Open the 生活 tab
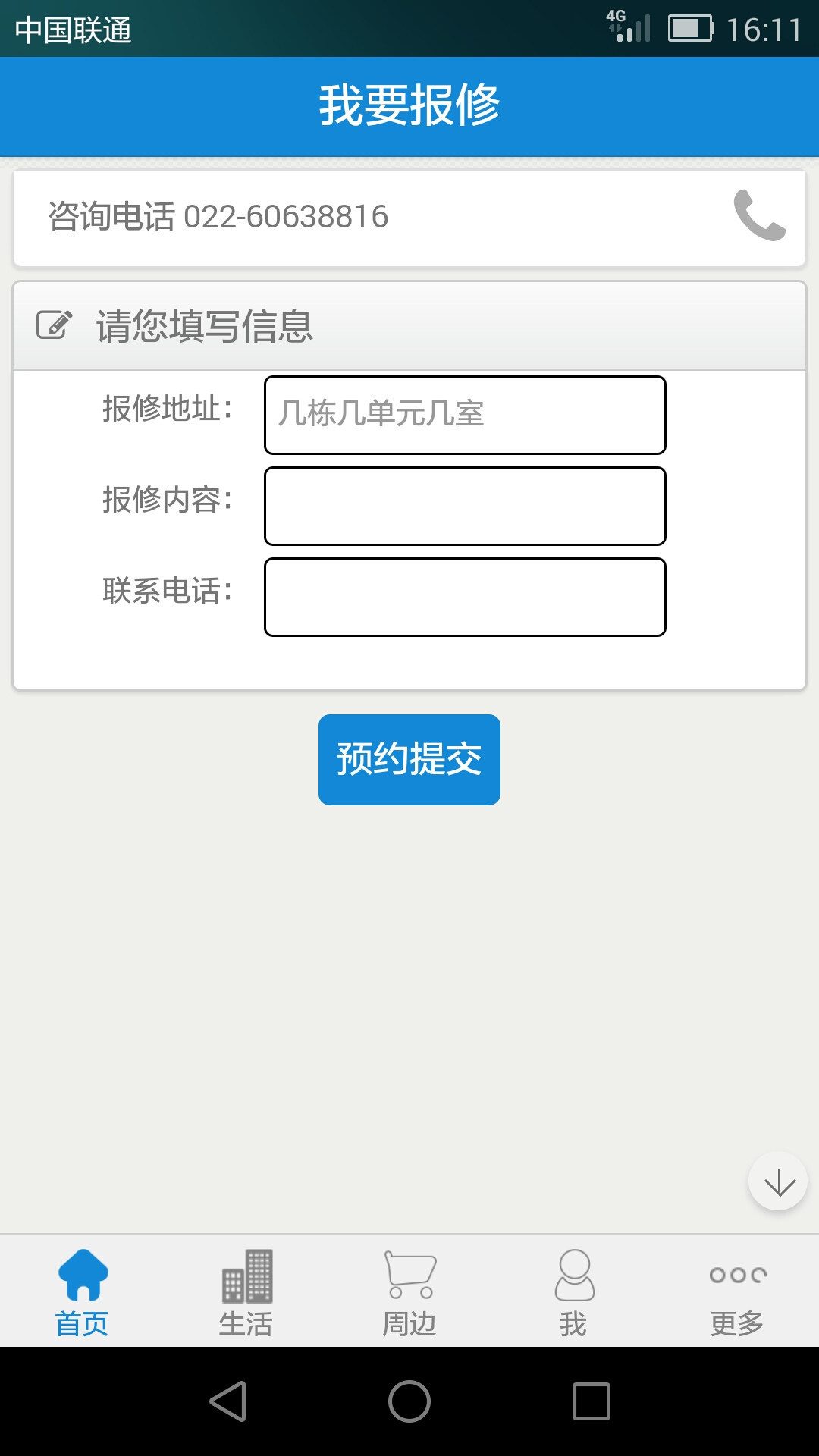Image resolution: width=819 pixels, height=1456 pixels. [x=246, y=1292]
